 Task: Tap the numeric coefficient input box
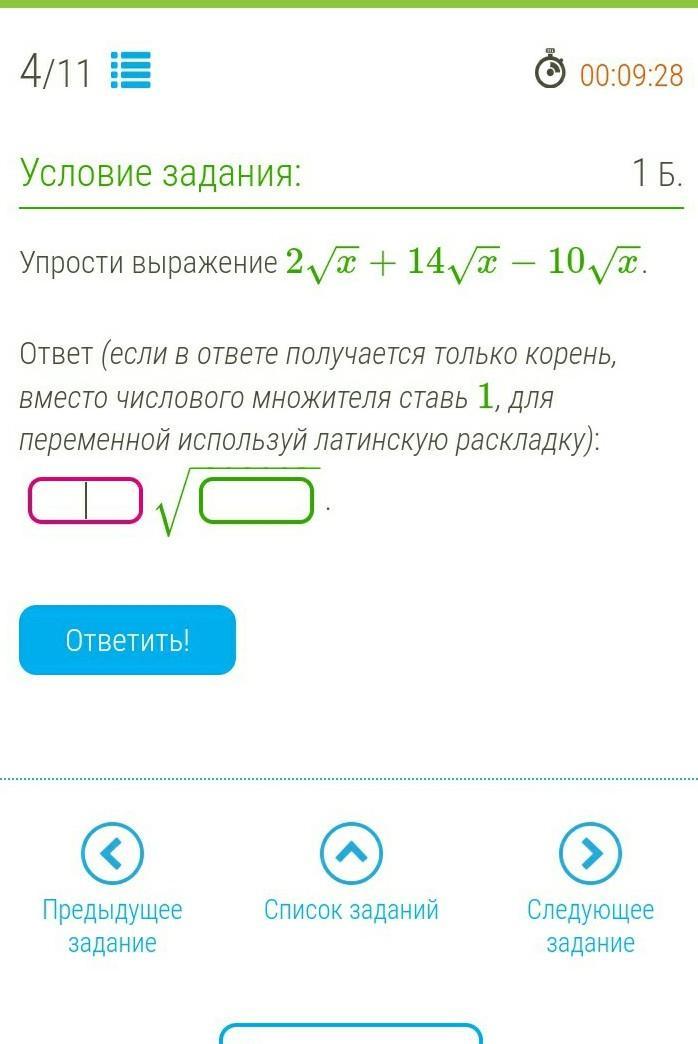pos(86,500)
